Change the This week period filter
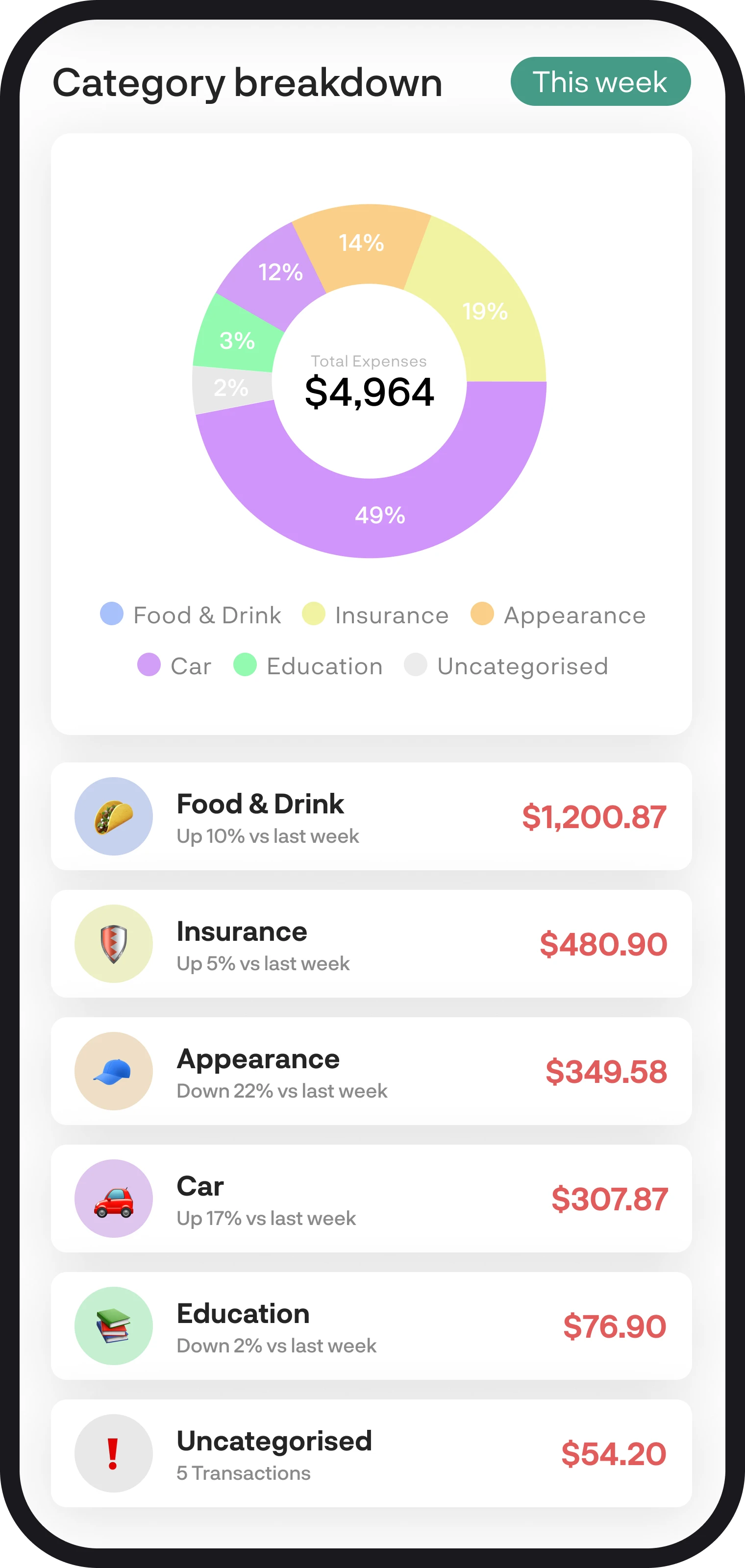The width and height of the screenshot is (745, 1568). coord(600,81)
